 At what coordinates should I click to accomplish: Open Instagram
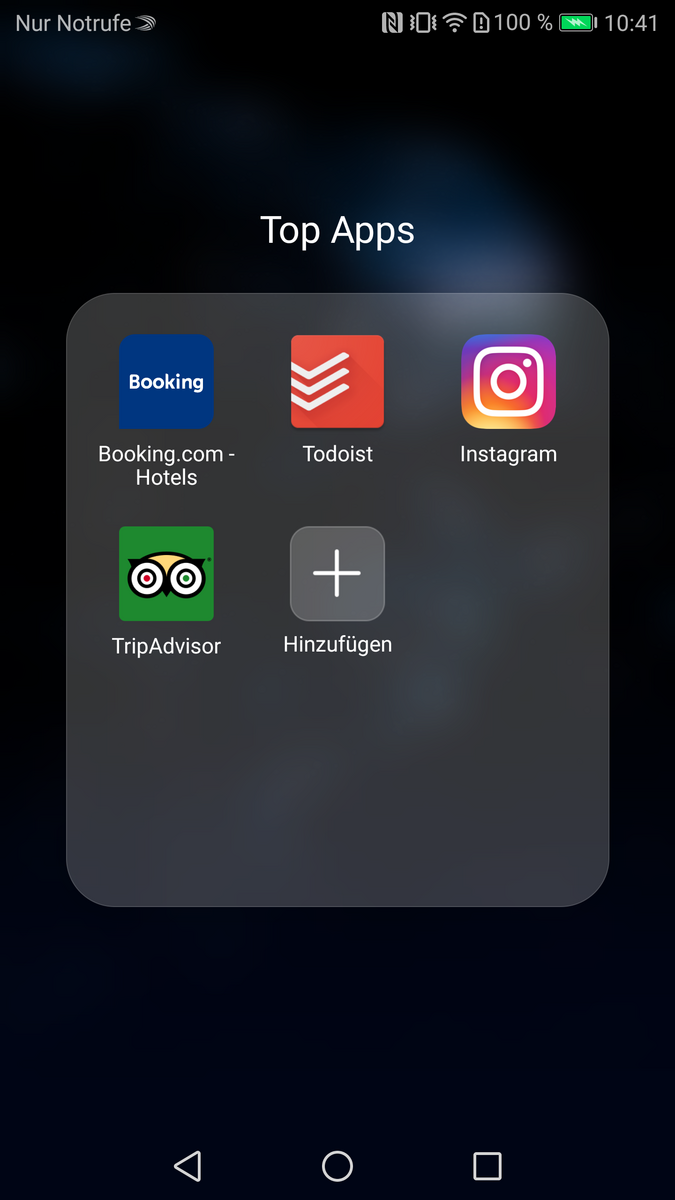(508, 381)
